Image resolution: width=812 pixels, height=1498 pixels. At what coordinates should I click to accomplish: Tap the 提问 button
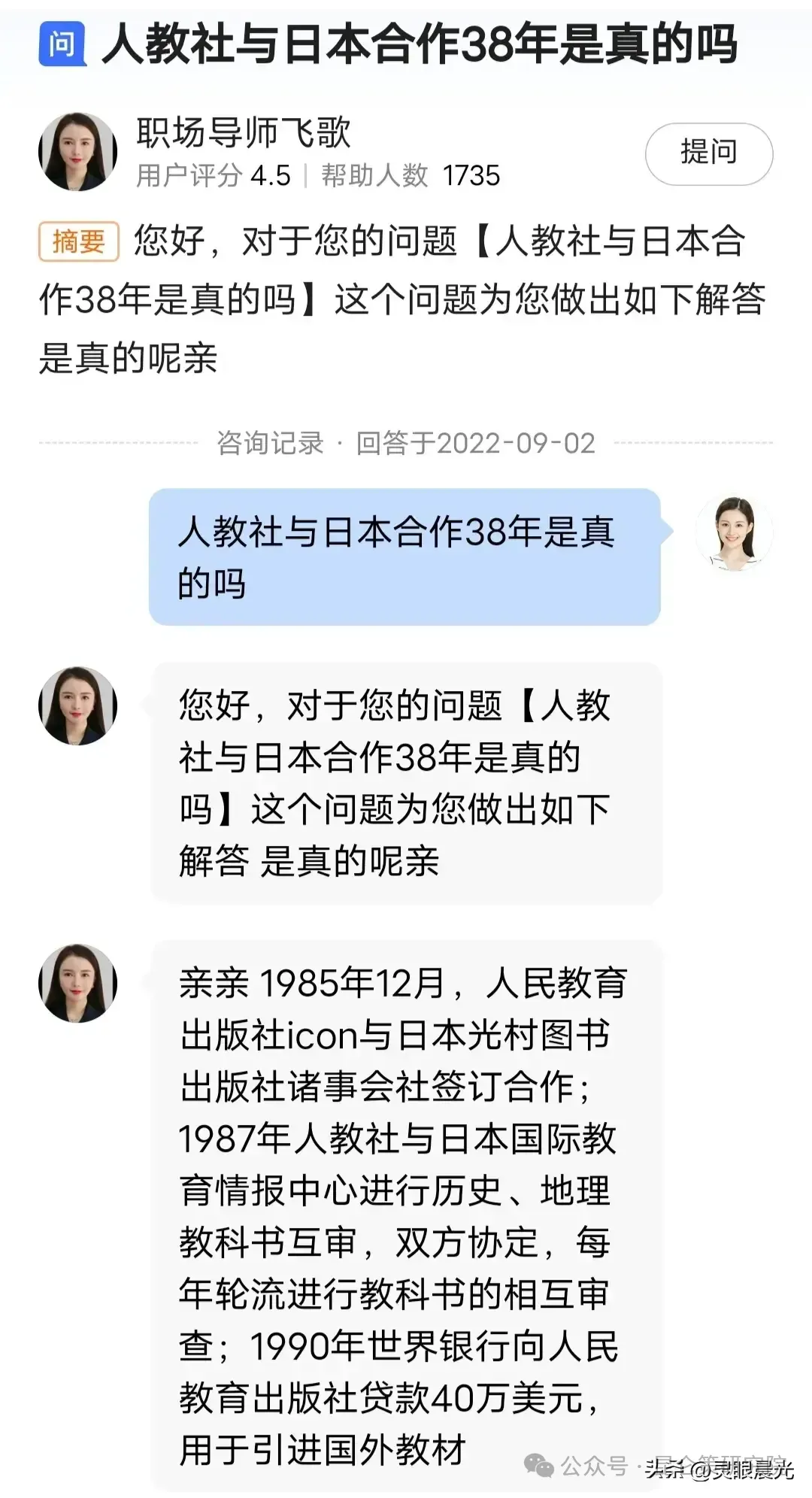click(x=708, y=153)
